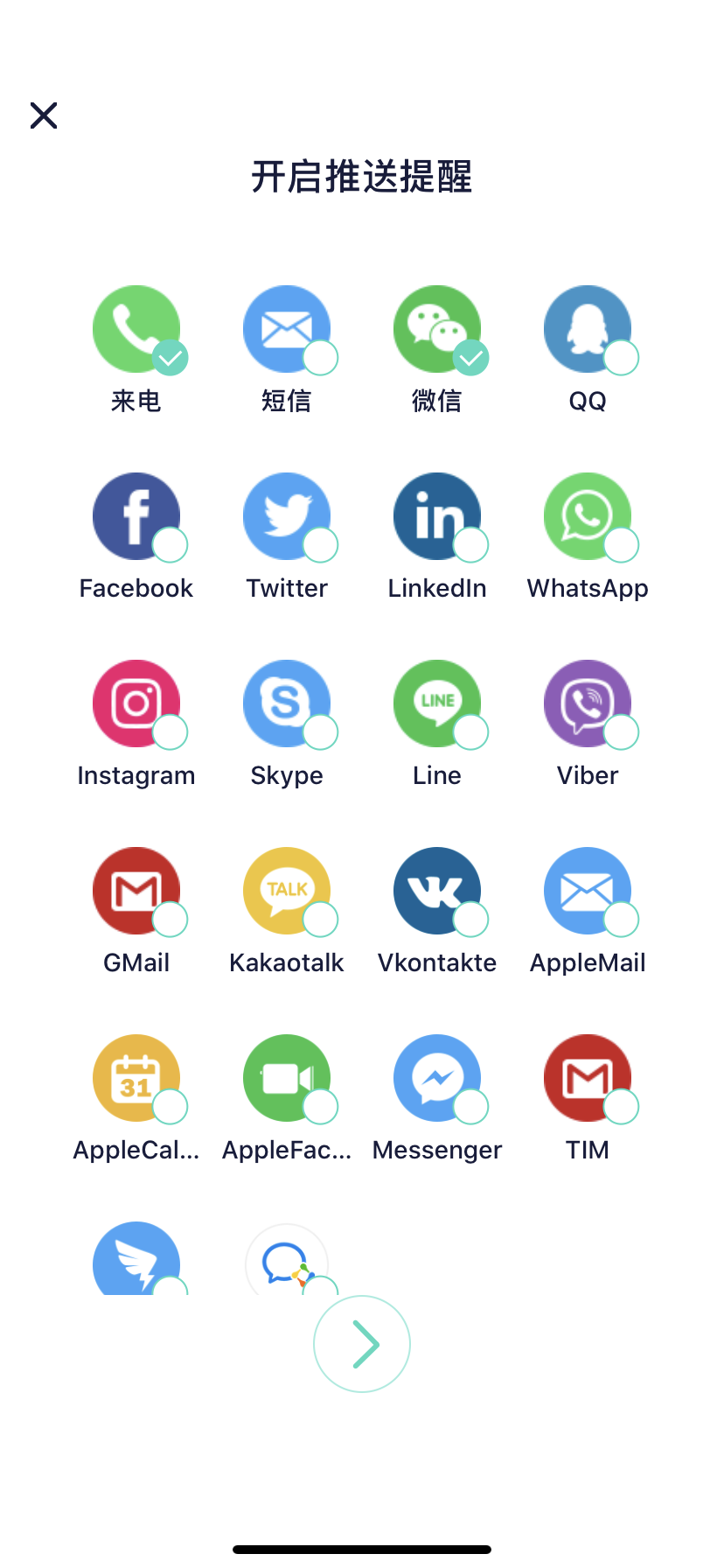
Task: Select Facebook for push reminders
Action: [x=137, y=517]
